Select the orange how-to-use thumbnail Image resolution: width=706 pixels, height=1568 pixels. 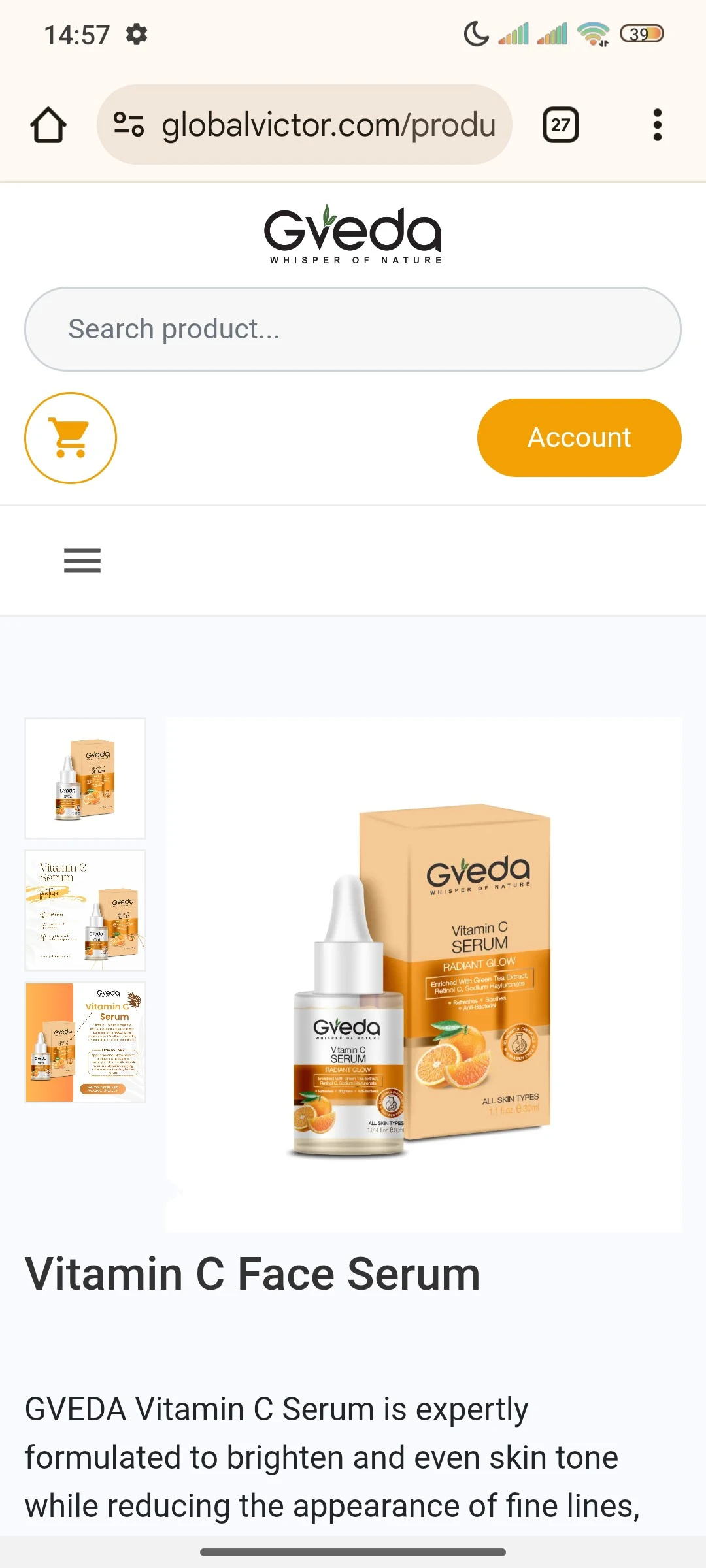[85, 1042]
